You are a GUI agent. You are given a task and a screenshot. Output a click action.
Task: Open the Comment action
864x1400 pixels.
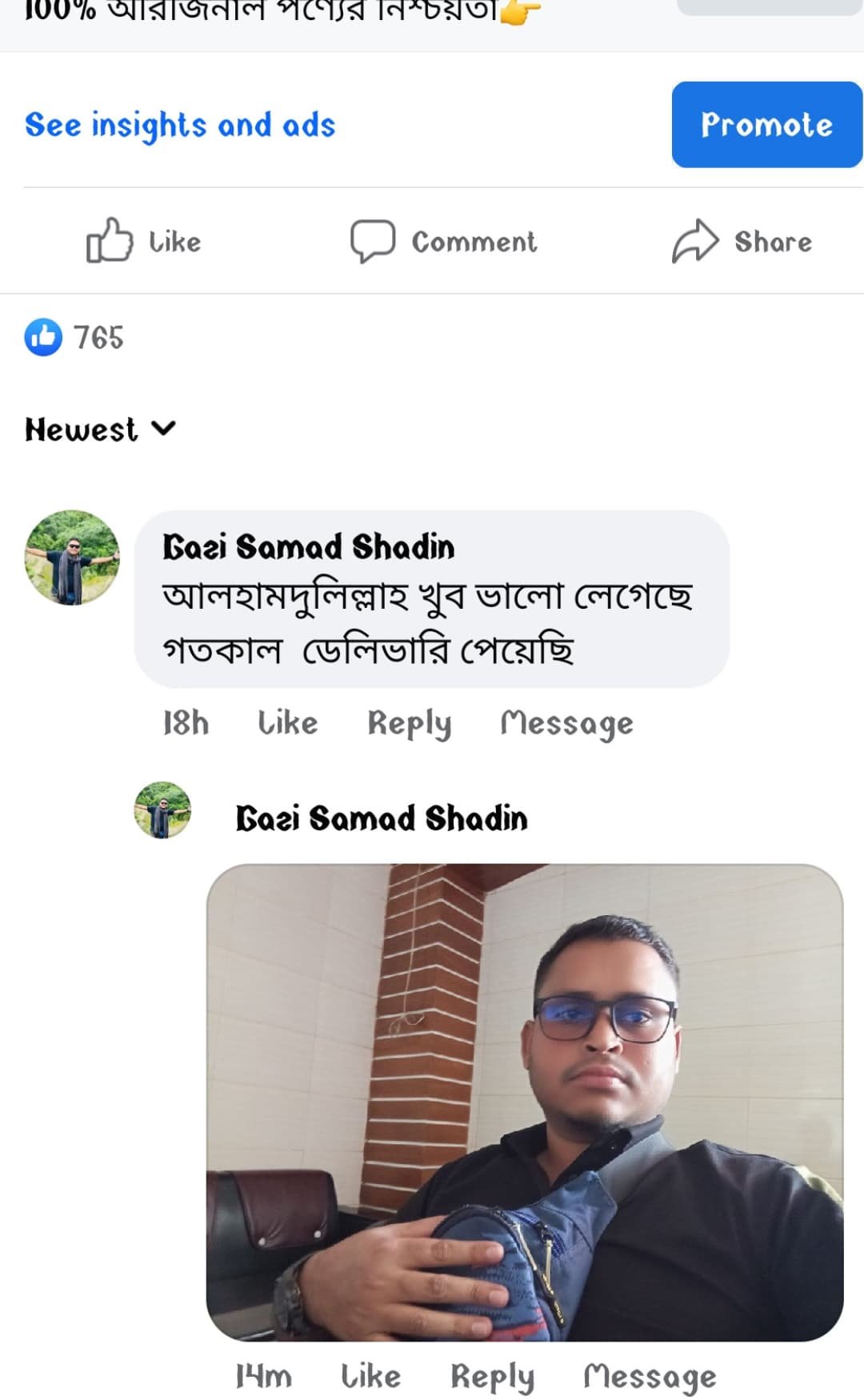(444, 242)
